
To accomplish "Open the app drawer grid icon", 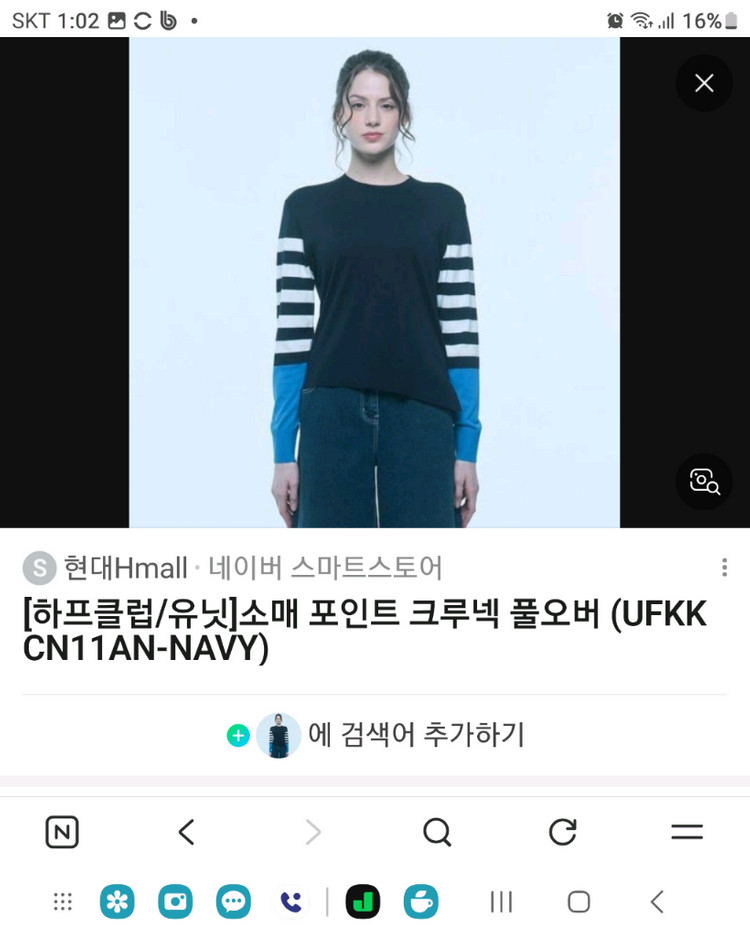I will point(62,901).
